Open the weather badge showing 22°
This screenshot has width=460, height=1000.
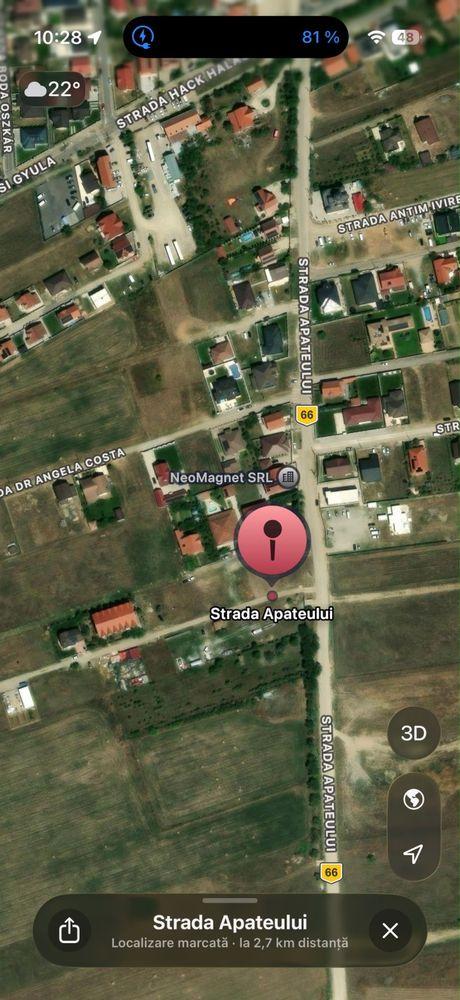click(x=52, y=89)
